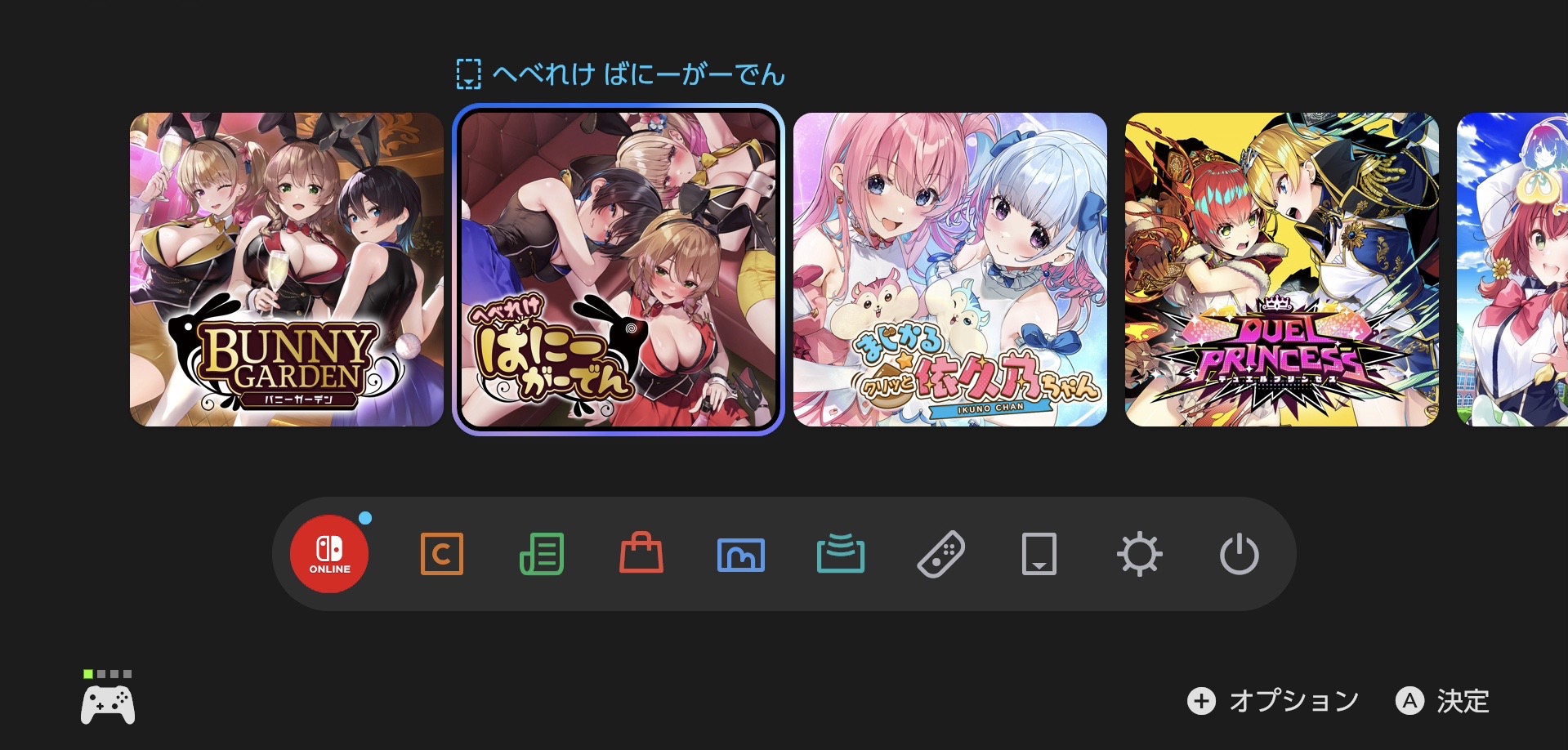Open the green News icon
This screenshot has height=750, width=1568.
pos(542,554)
